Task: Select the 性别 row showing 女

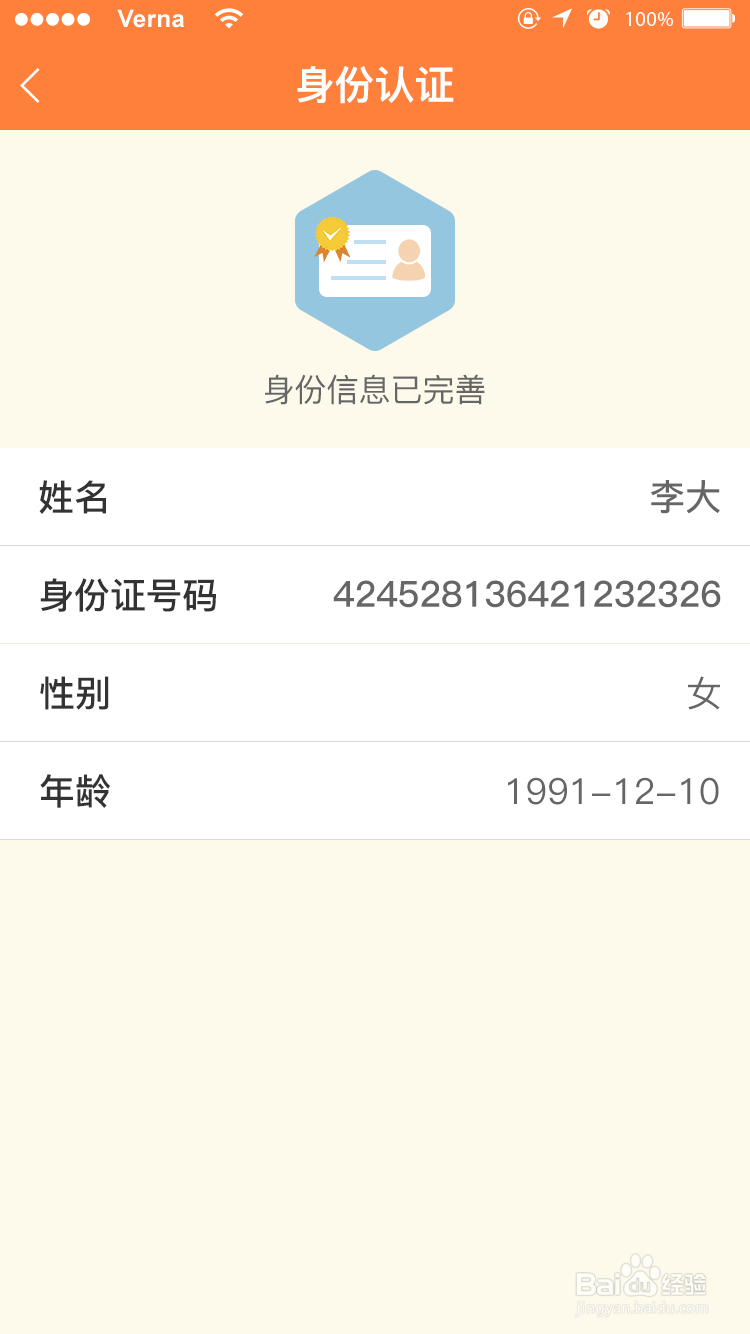Action: coord(375,692)
